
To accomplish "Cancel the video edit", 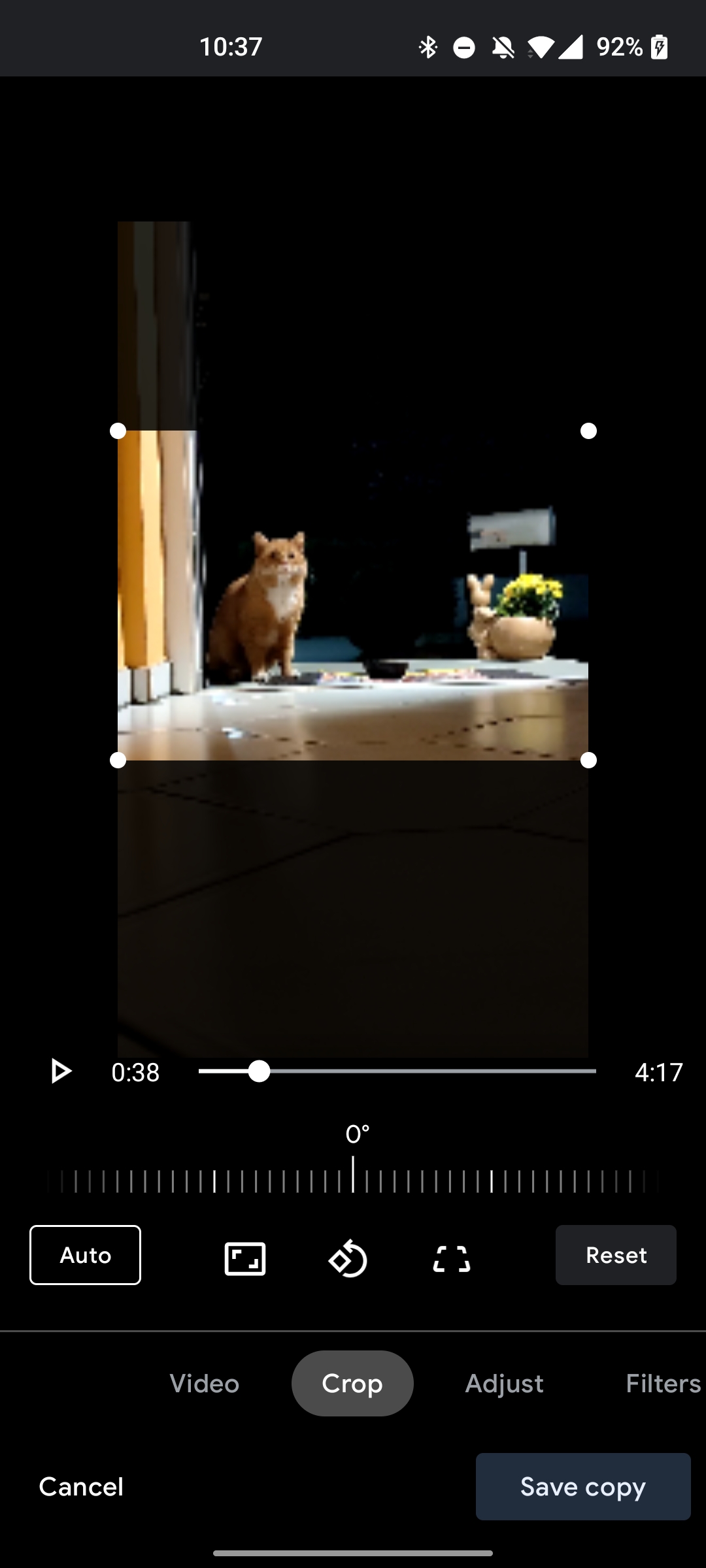I will [81, 1486].
